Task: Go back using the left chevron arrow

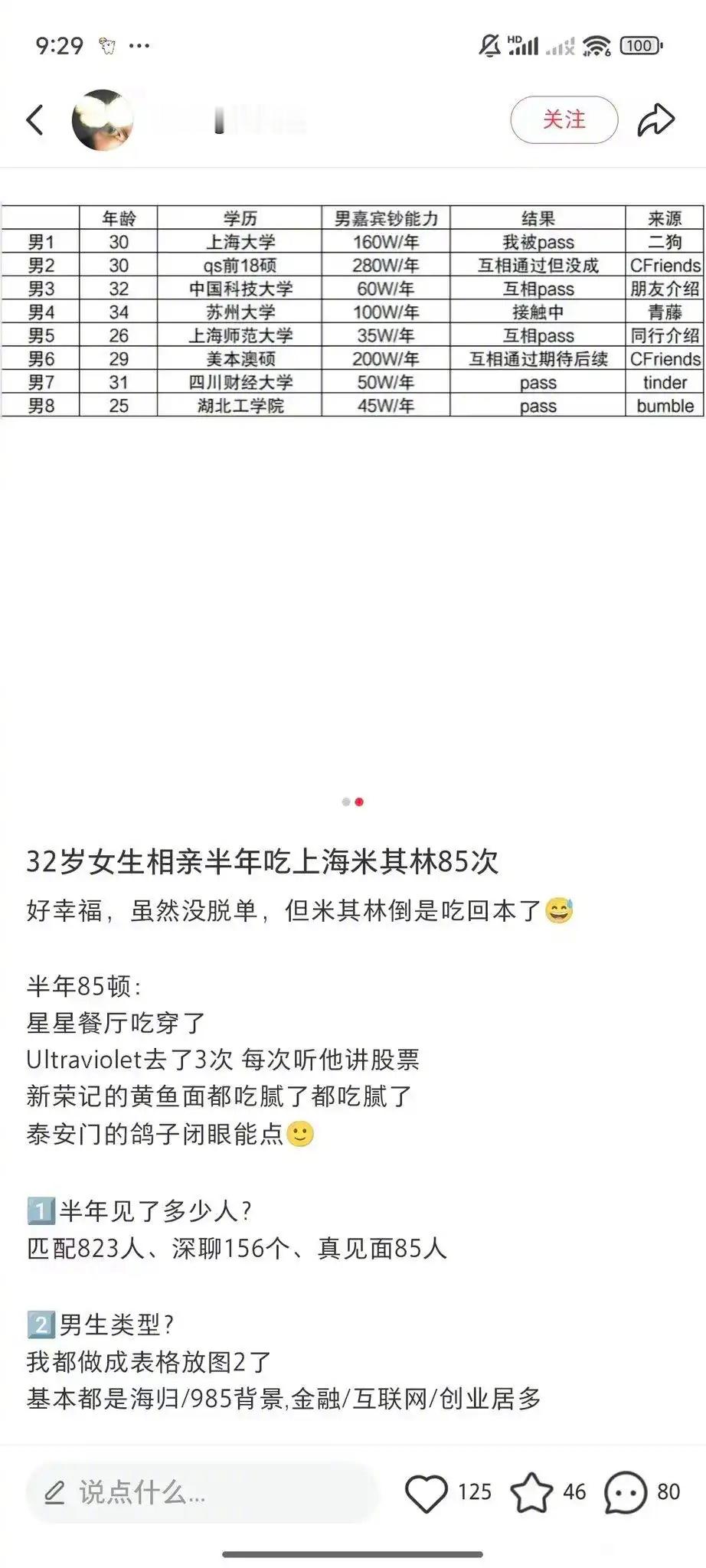Action: [34, 119]
